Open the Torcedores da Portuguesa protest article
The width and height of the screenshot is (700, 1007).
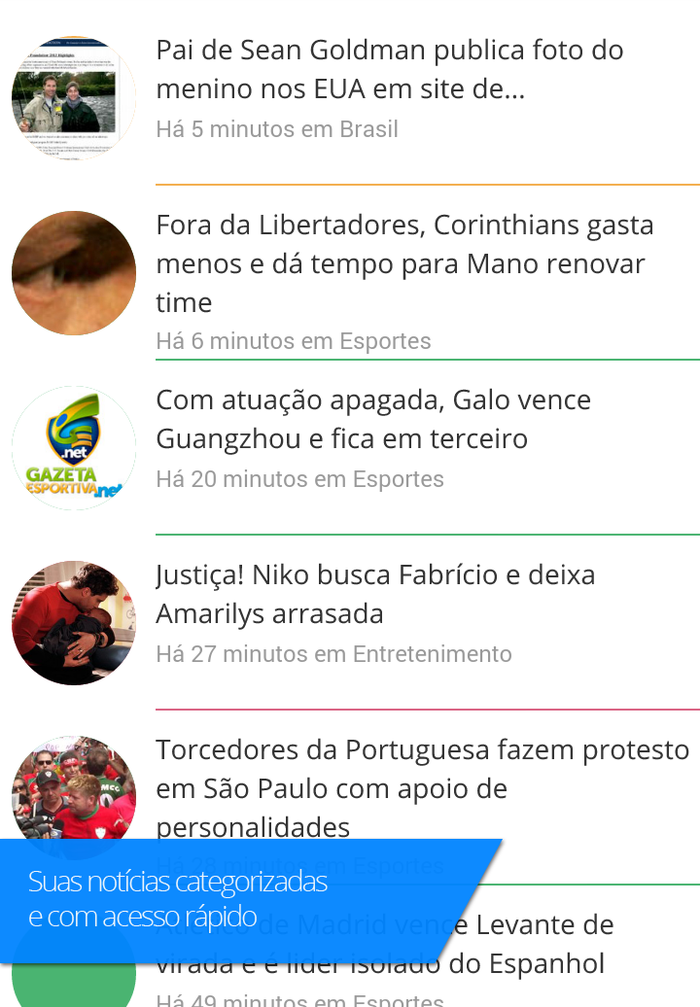[422, 769]
